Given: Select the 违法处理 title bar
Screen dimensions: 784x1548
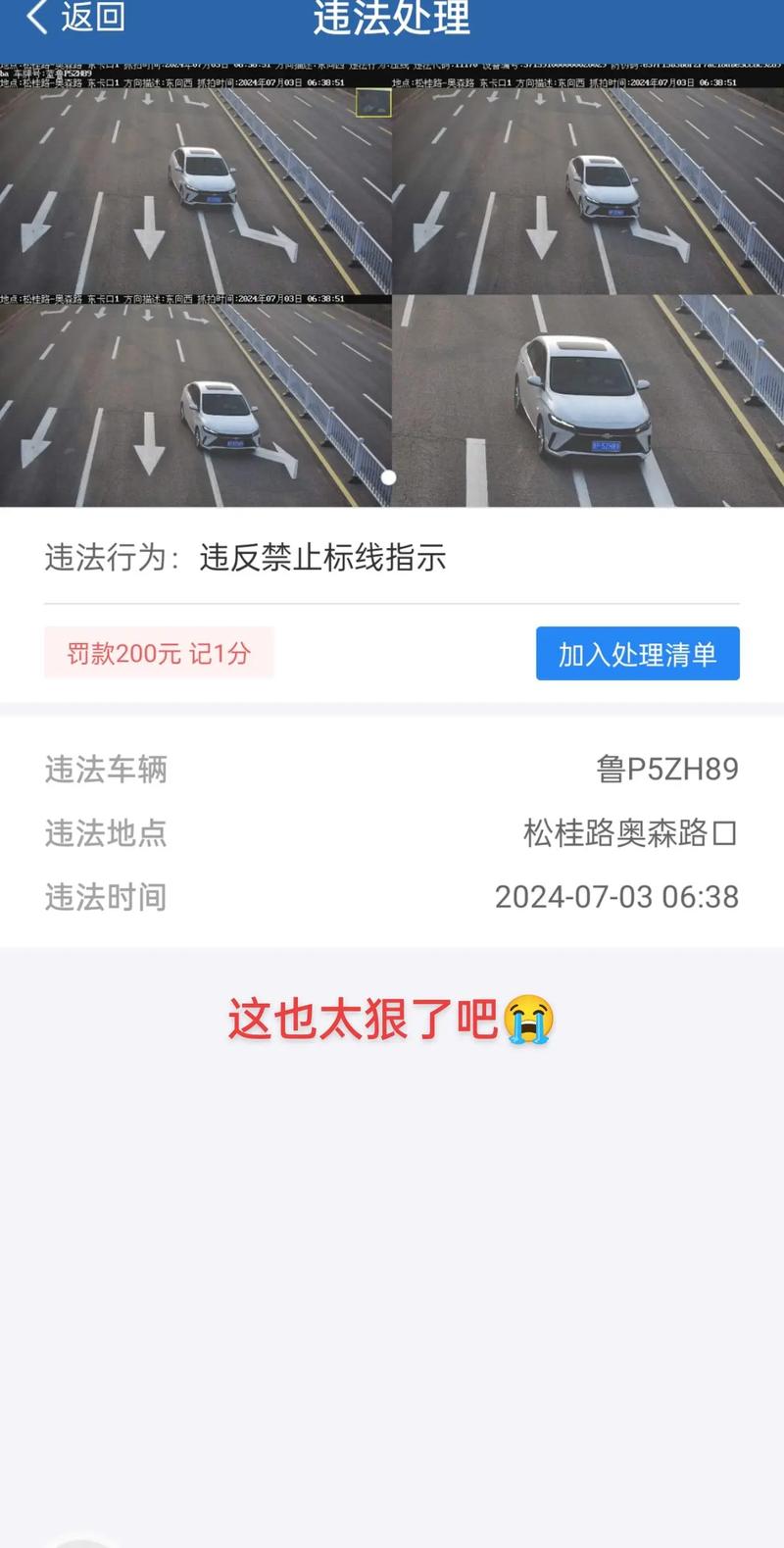Looking at the screenshot, I should pos(392,20).
